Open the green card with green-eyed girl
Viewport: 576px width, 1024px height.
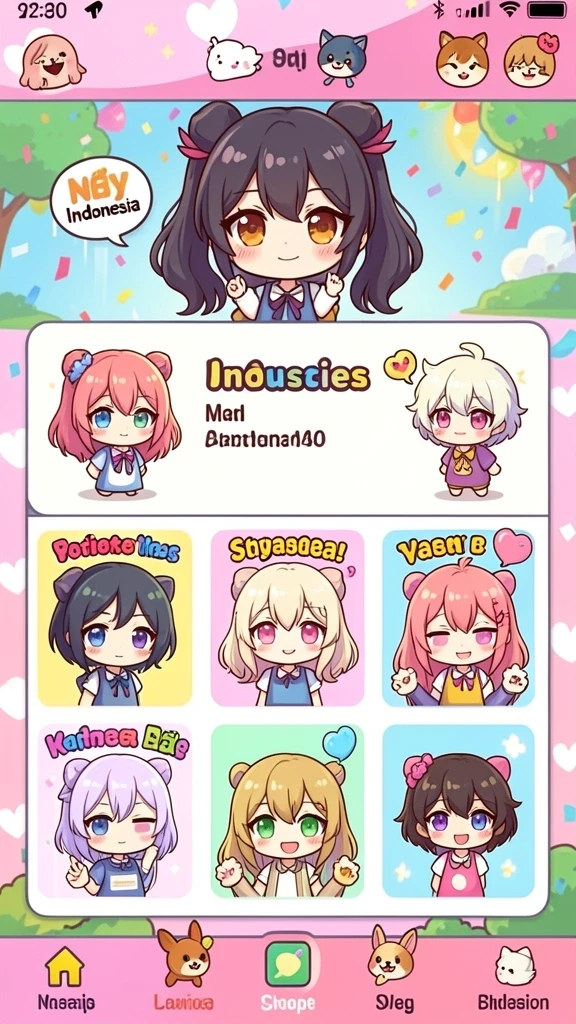(x=288, y=810)
